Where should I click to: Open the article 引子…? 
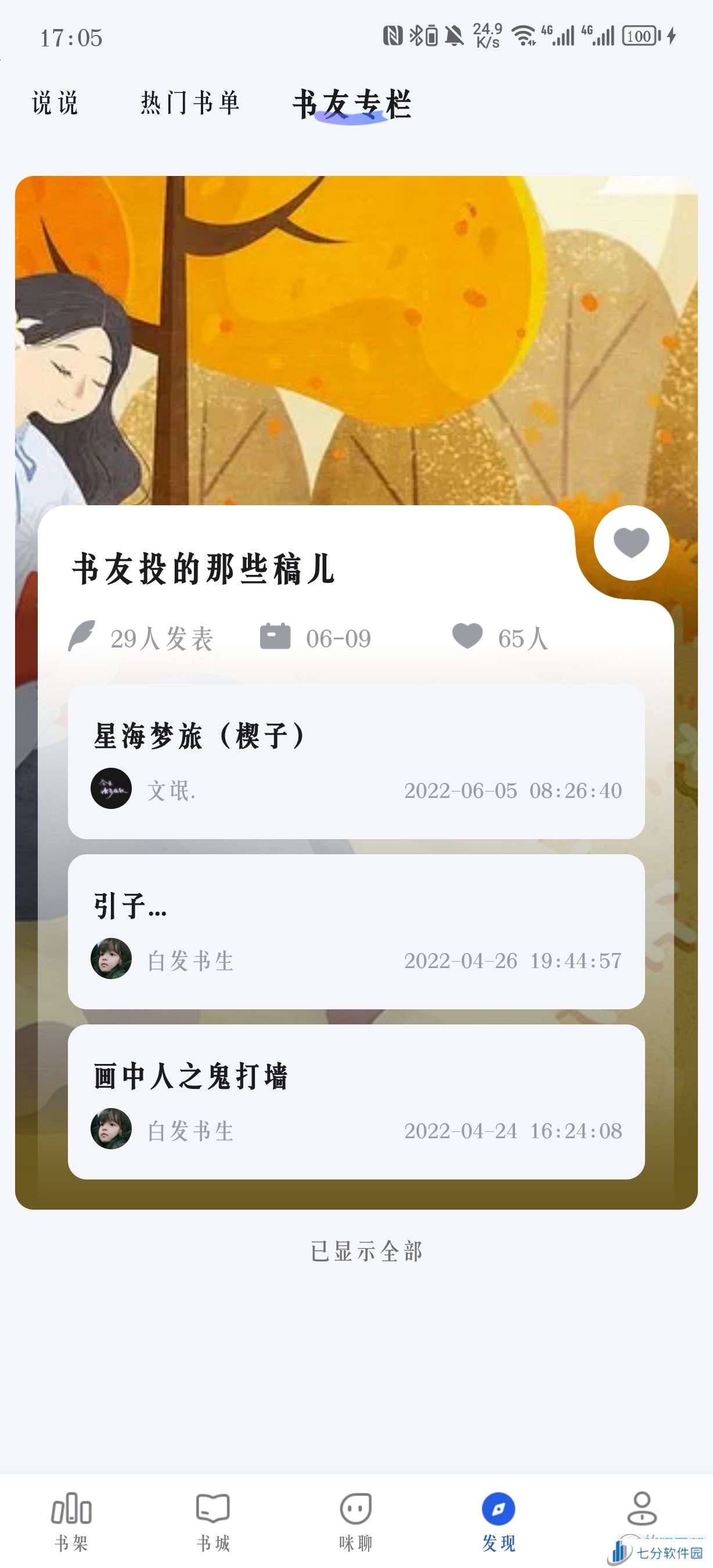[x=356, y=932]
